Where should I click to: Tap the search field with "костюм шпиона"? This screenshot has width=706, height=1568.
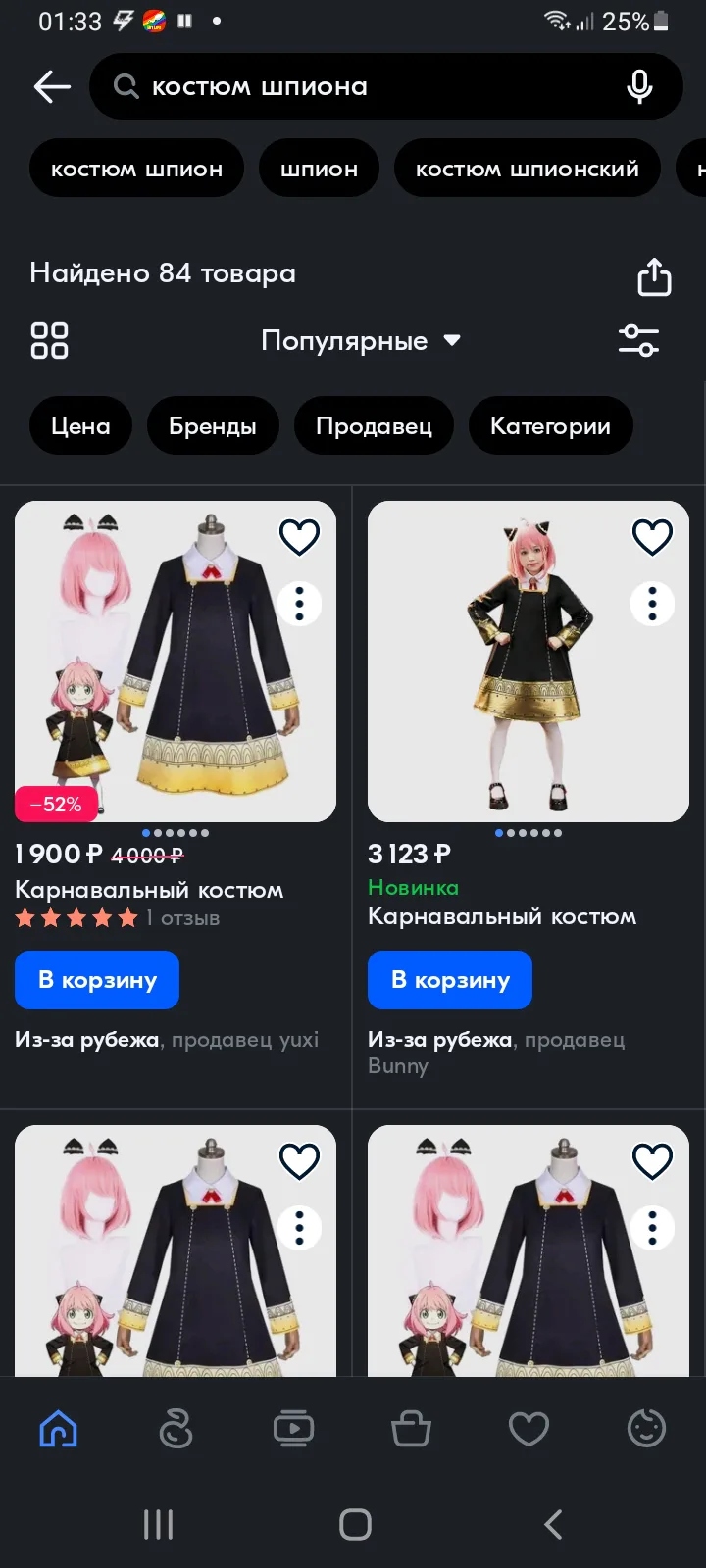coord(373,87)
